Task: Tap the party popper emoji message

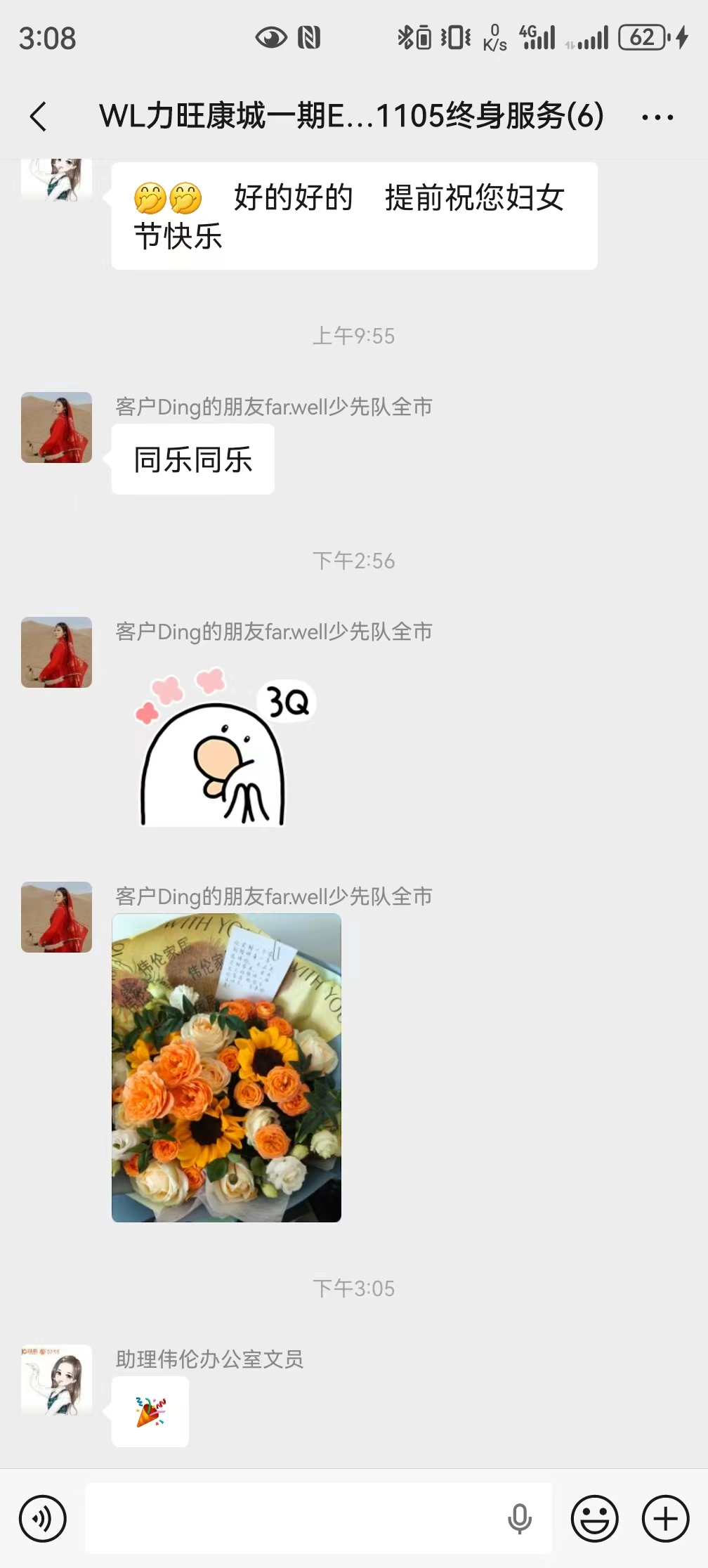Action: tap(150, 1412)
